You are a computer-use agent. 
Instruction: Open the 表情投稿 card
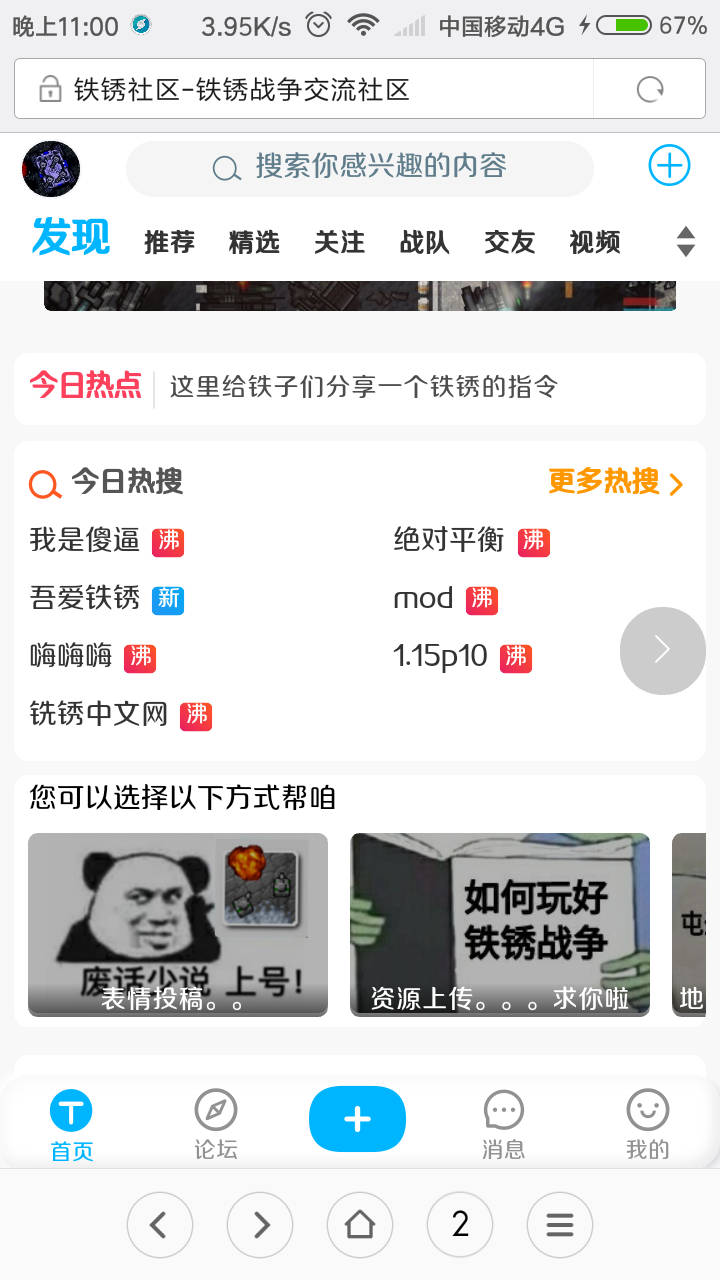[x=178, y=924]
